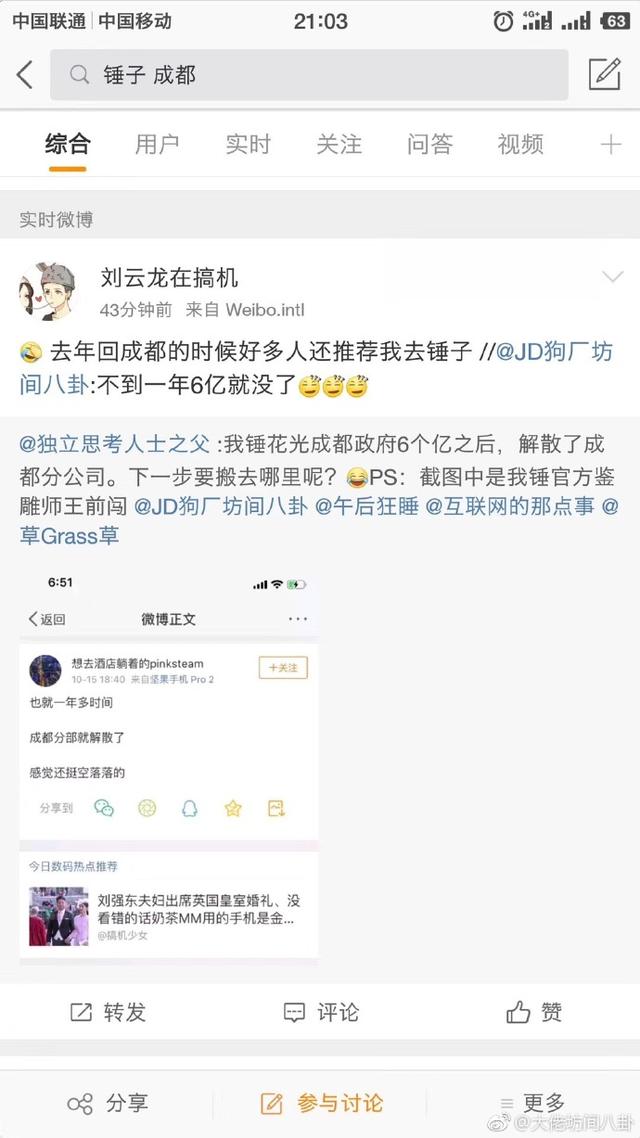View the attached screenshot image

[x=169, y=767]
